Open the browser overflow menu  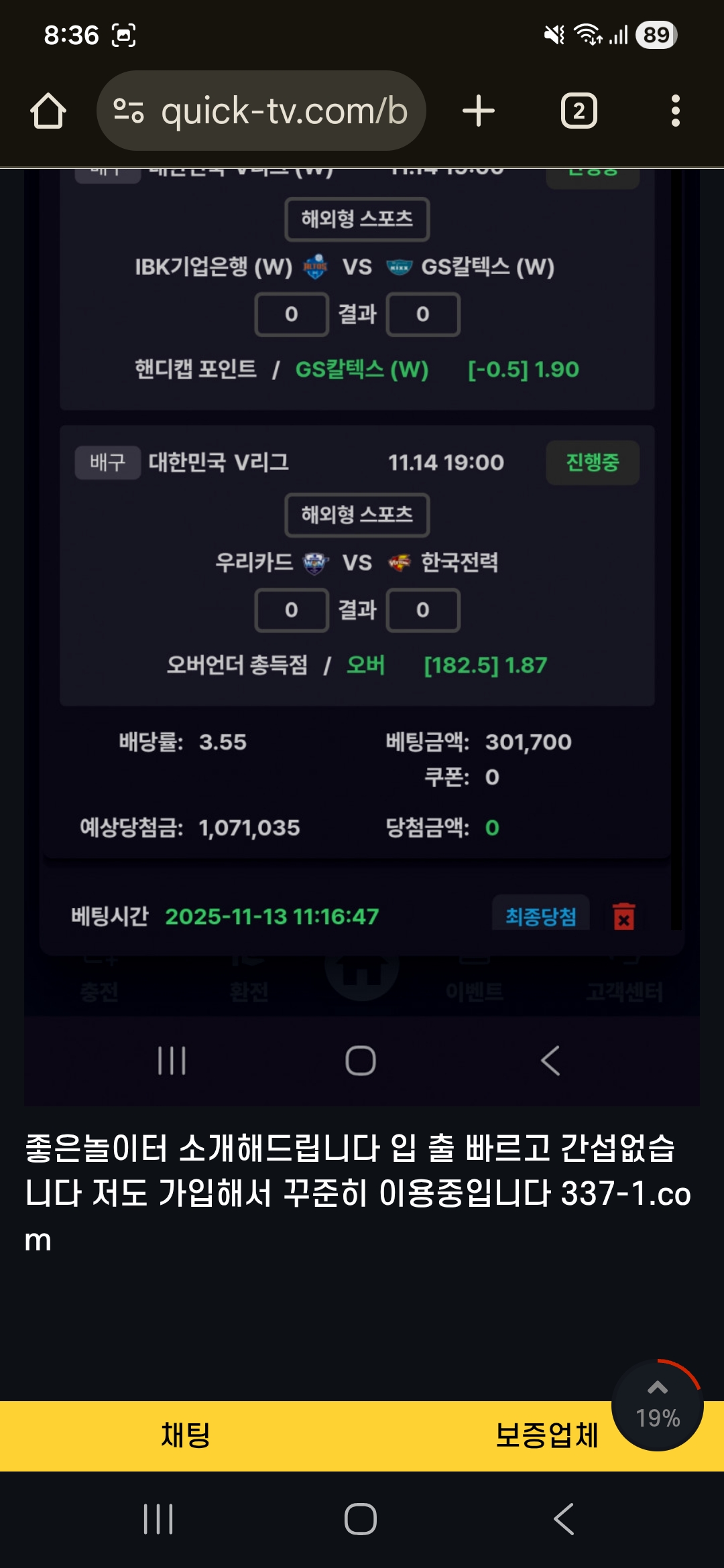click(x=675, y=111)
